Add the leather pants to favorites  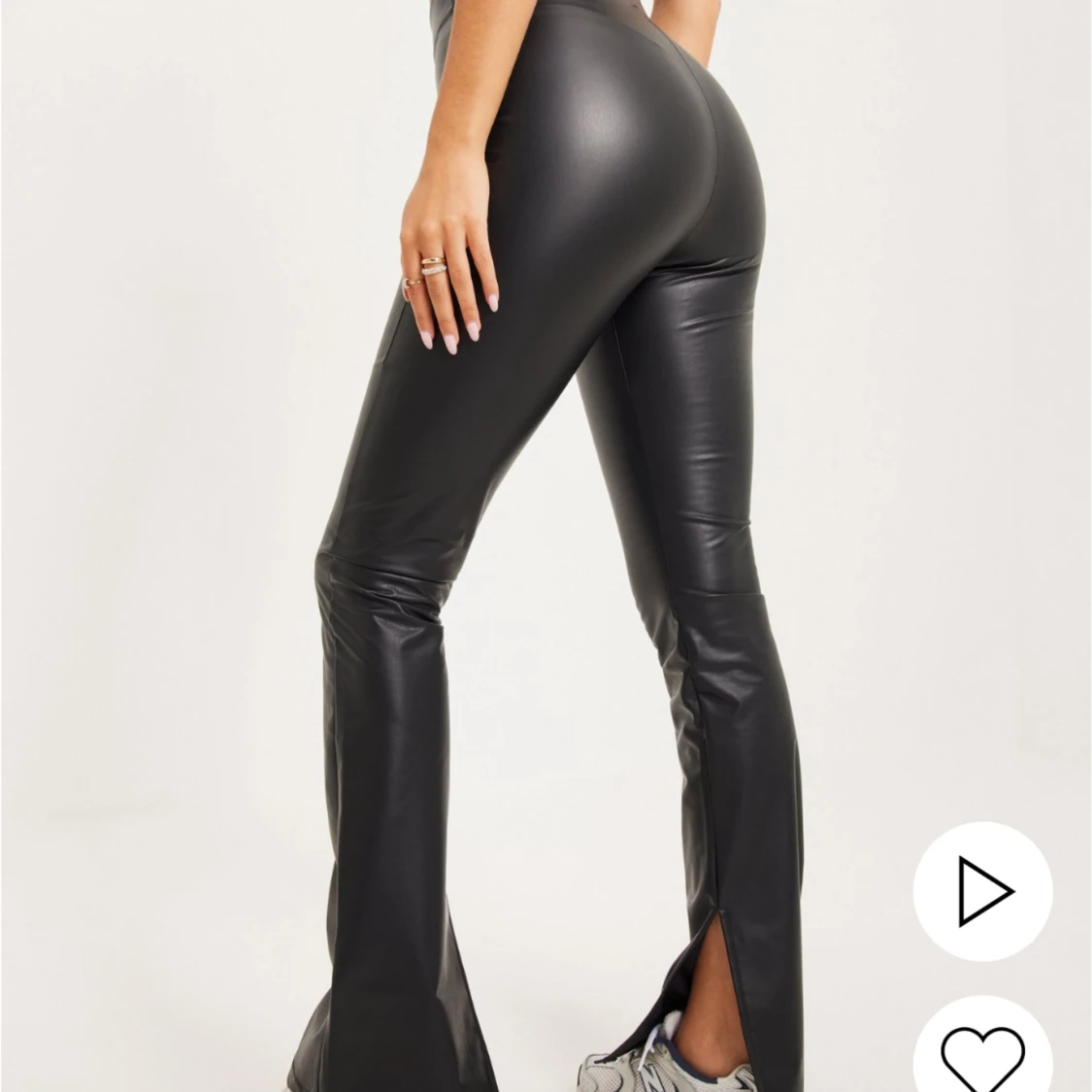982,1055
